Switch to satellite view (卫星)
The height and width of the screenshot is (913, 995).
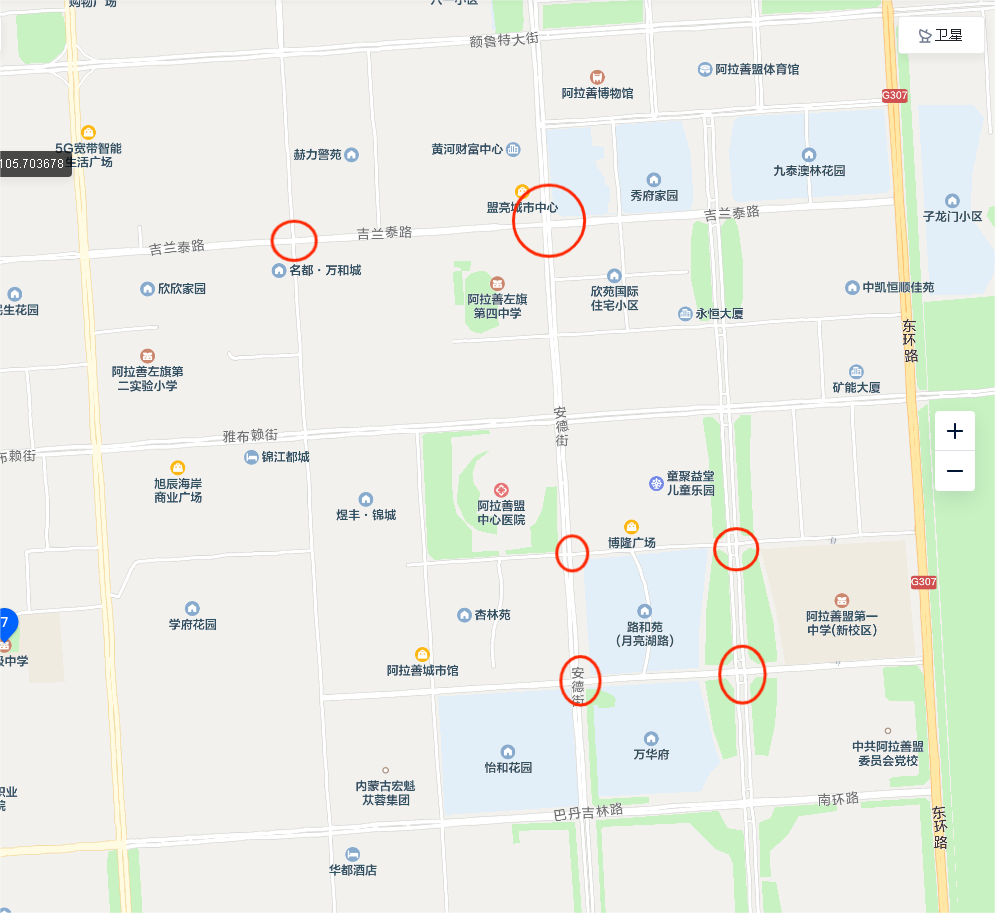pyautogui.click(x=940, y=35)
